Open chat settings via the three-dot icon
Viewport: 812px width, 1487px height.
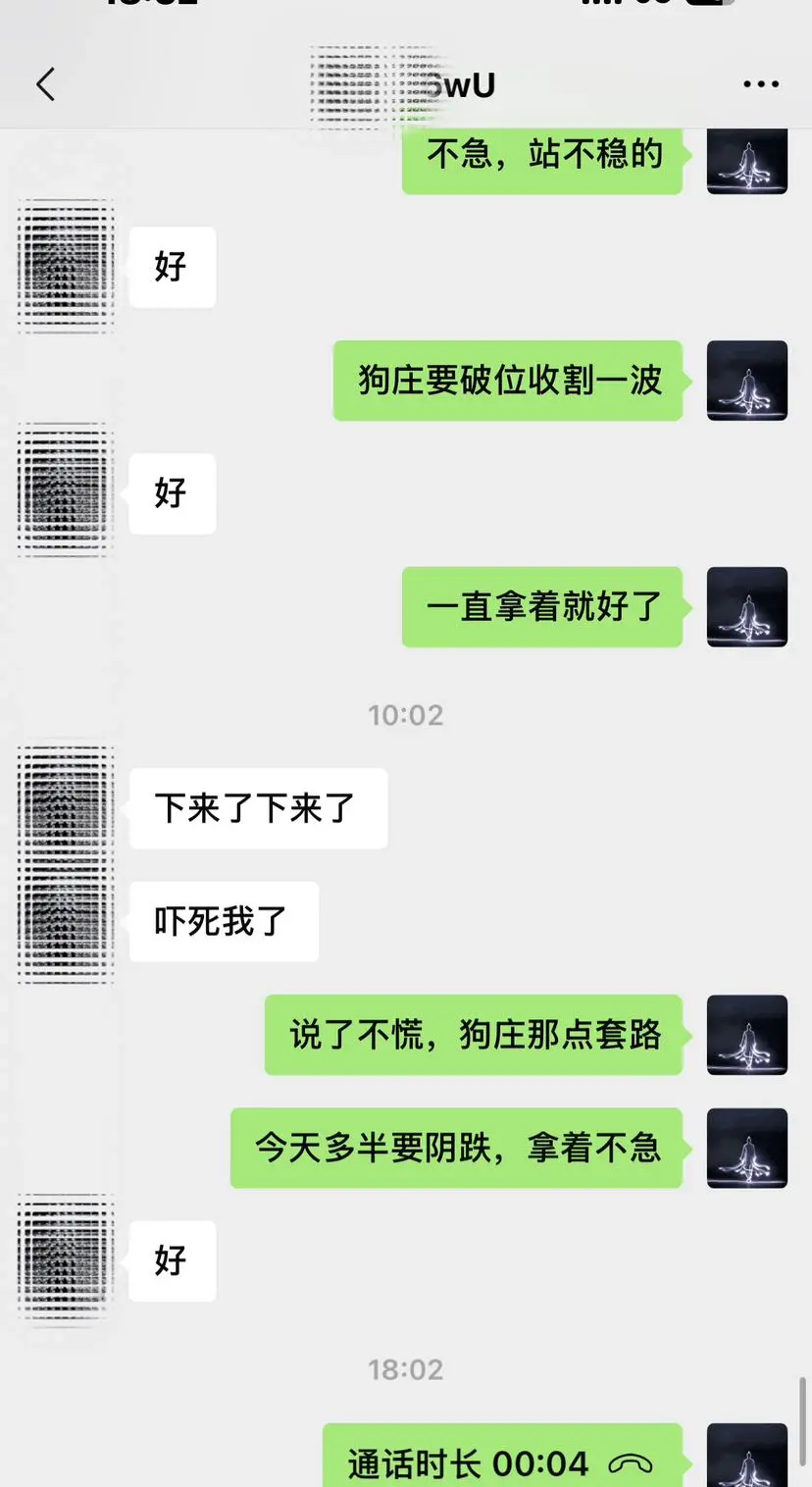point(761,84)
